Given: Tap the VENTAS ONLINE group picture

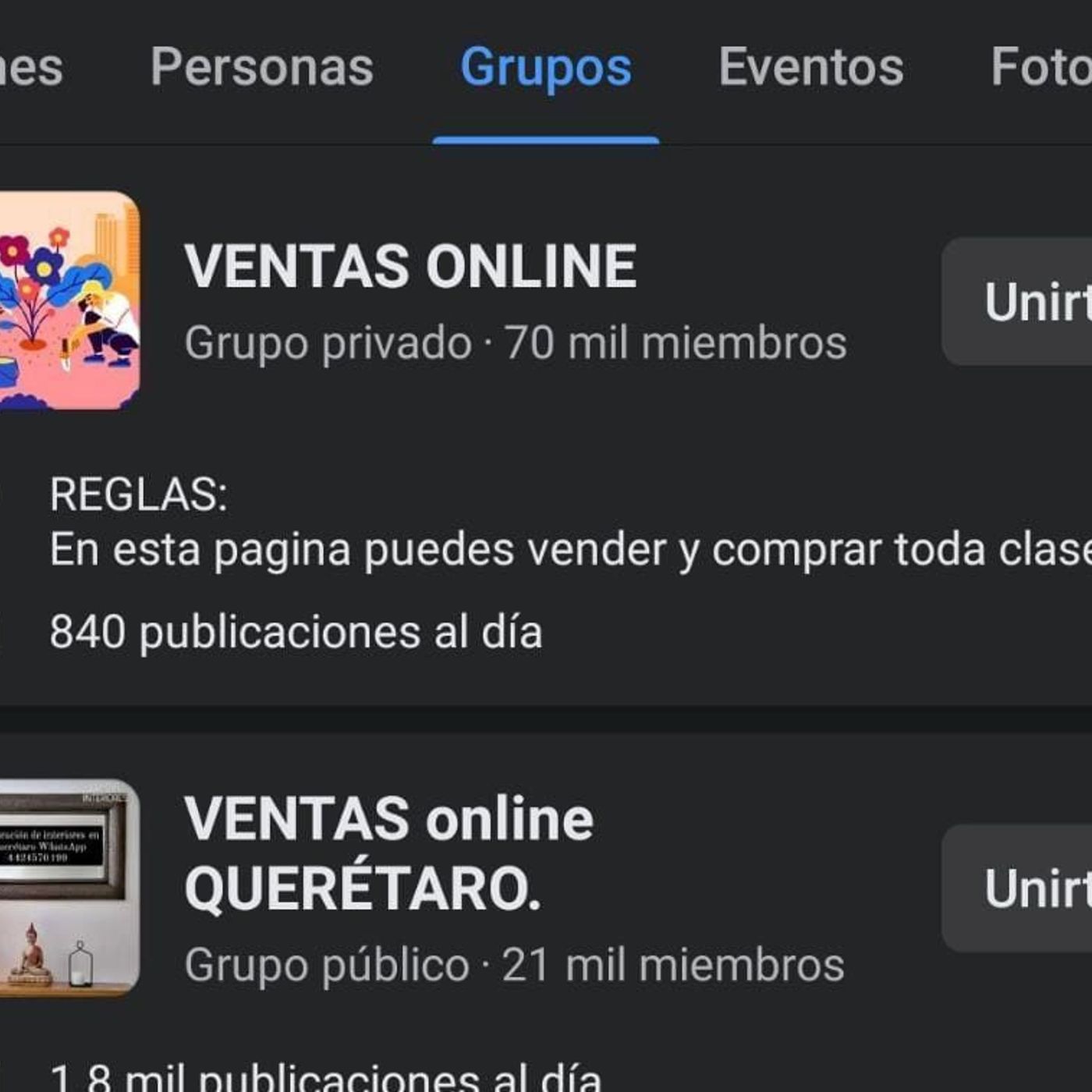Looking at the screenshot, I should tap(69, 301).
